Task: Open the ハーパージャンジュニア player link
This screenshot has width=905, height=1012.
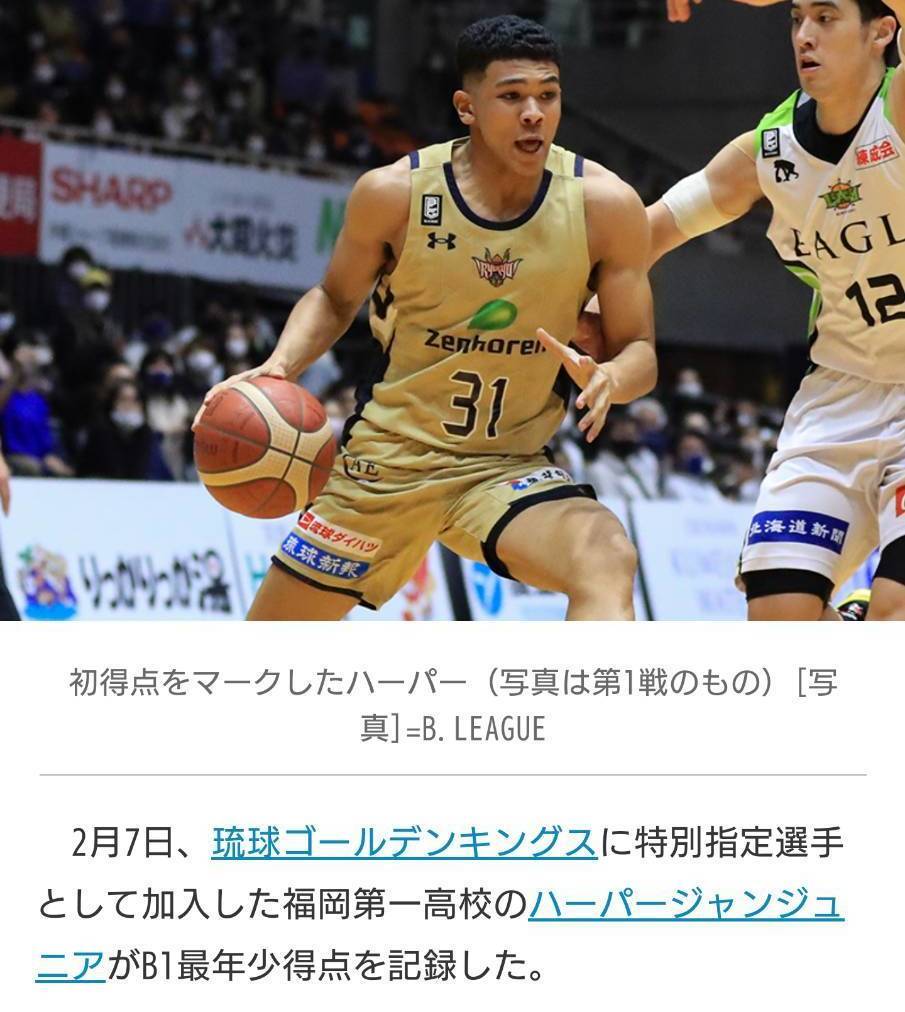Action: [685, 905]
